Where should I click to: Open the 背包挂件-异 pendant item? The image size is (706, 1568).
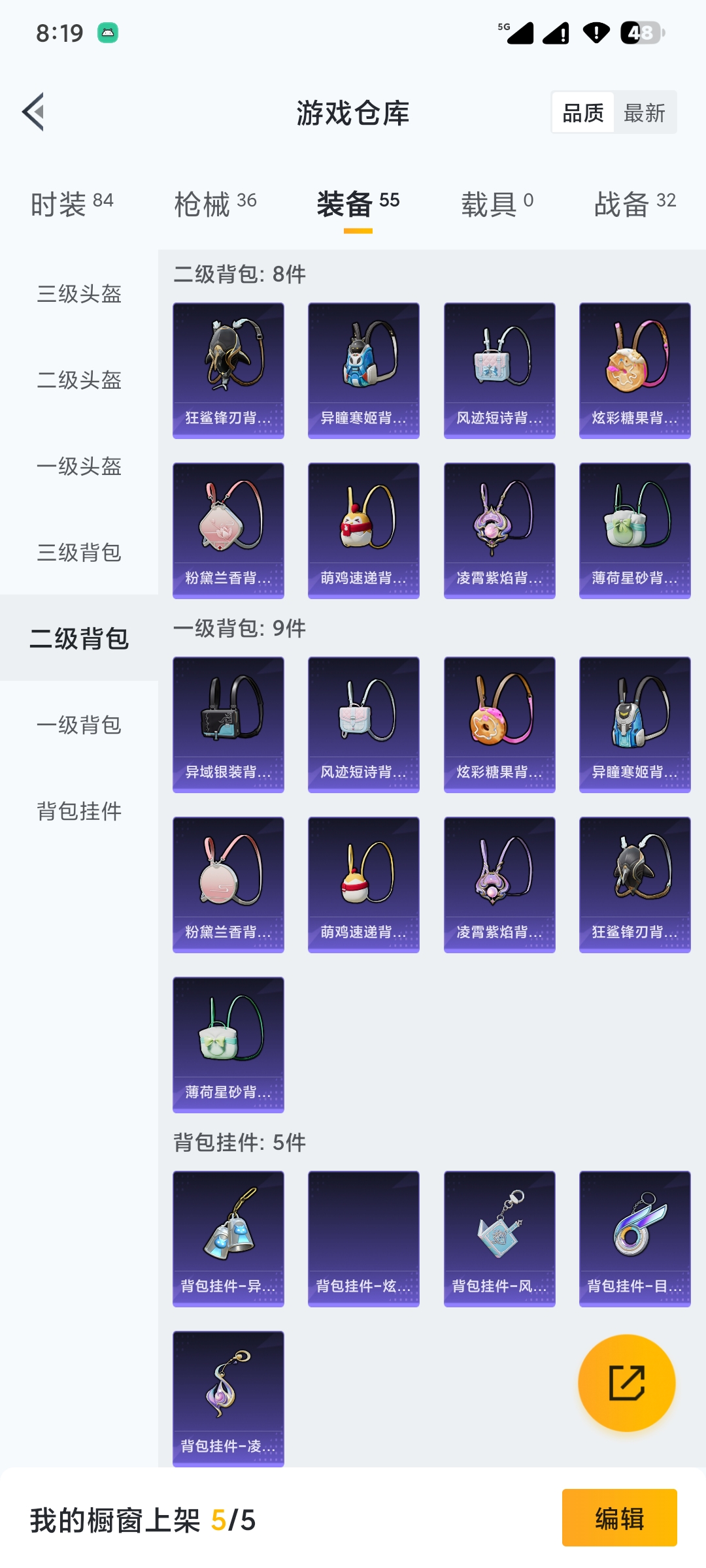(228, 1239)
